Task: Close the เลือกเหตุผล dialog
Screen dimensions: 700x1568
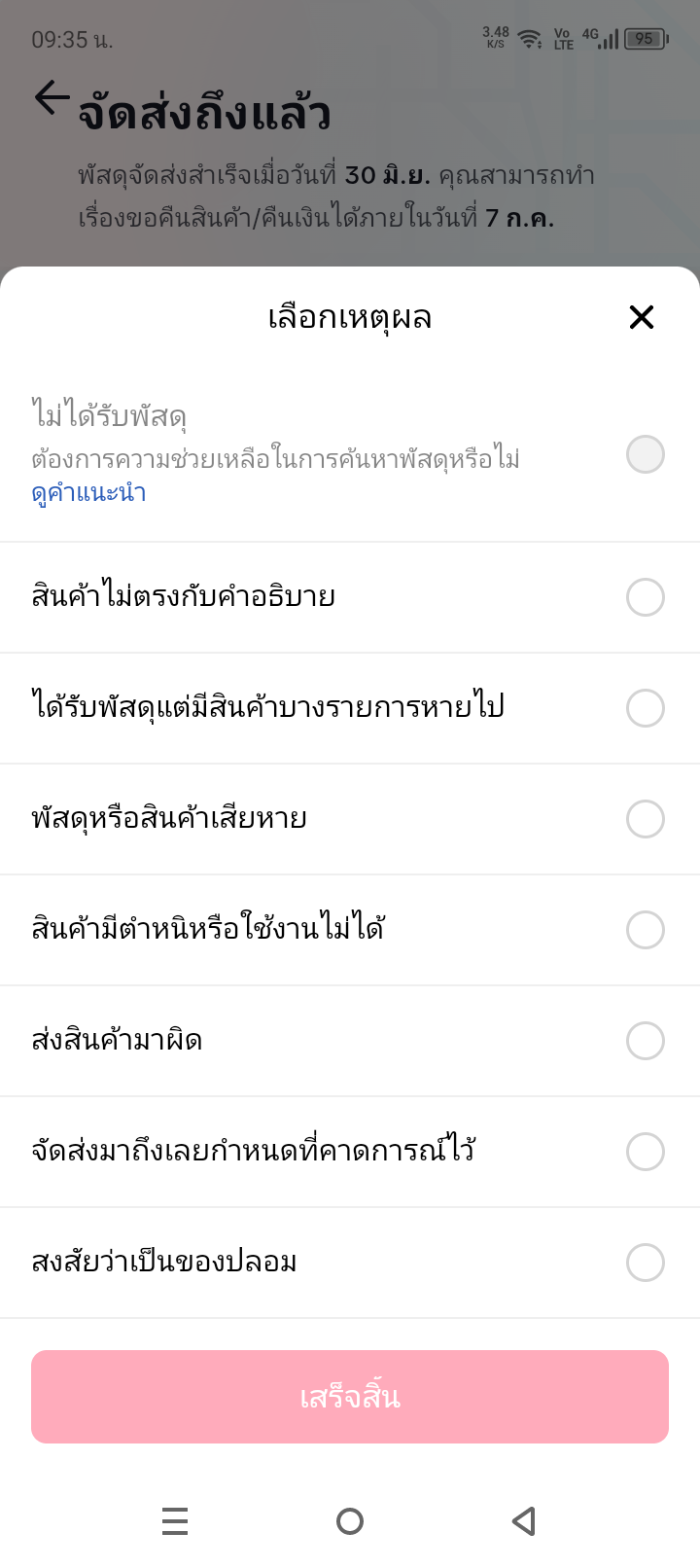Action: [x=641, y=317]
